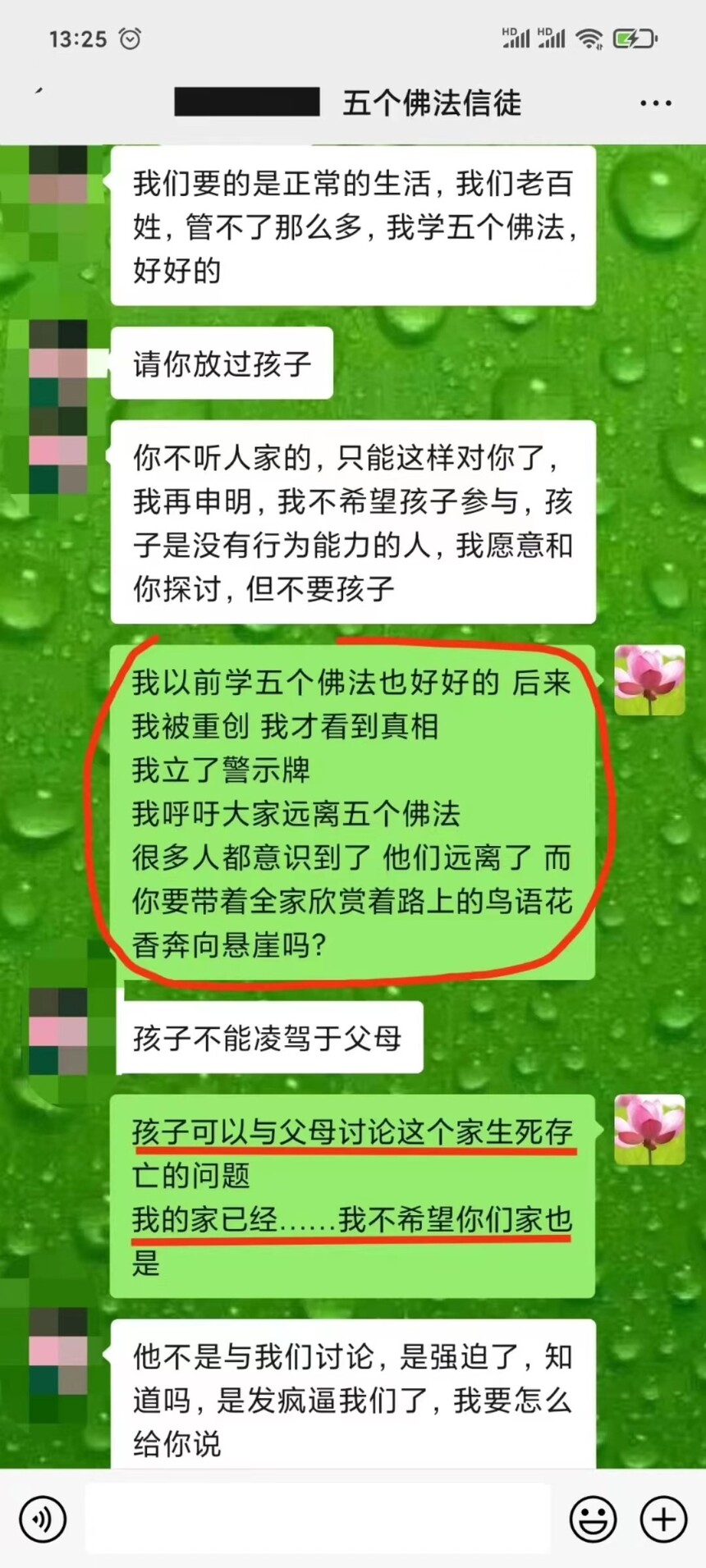Viewport: 706px width, 1568px height.
Task: Open the emoji sticker panel
Action: tap(592, 1520)
